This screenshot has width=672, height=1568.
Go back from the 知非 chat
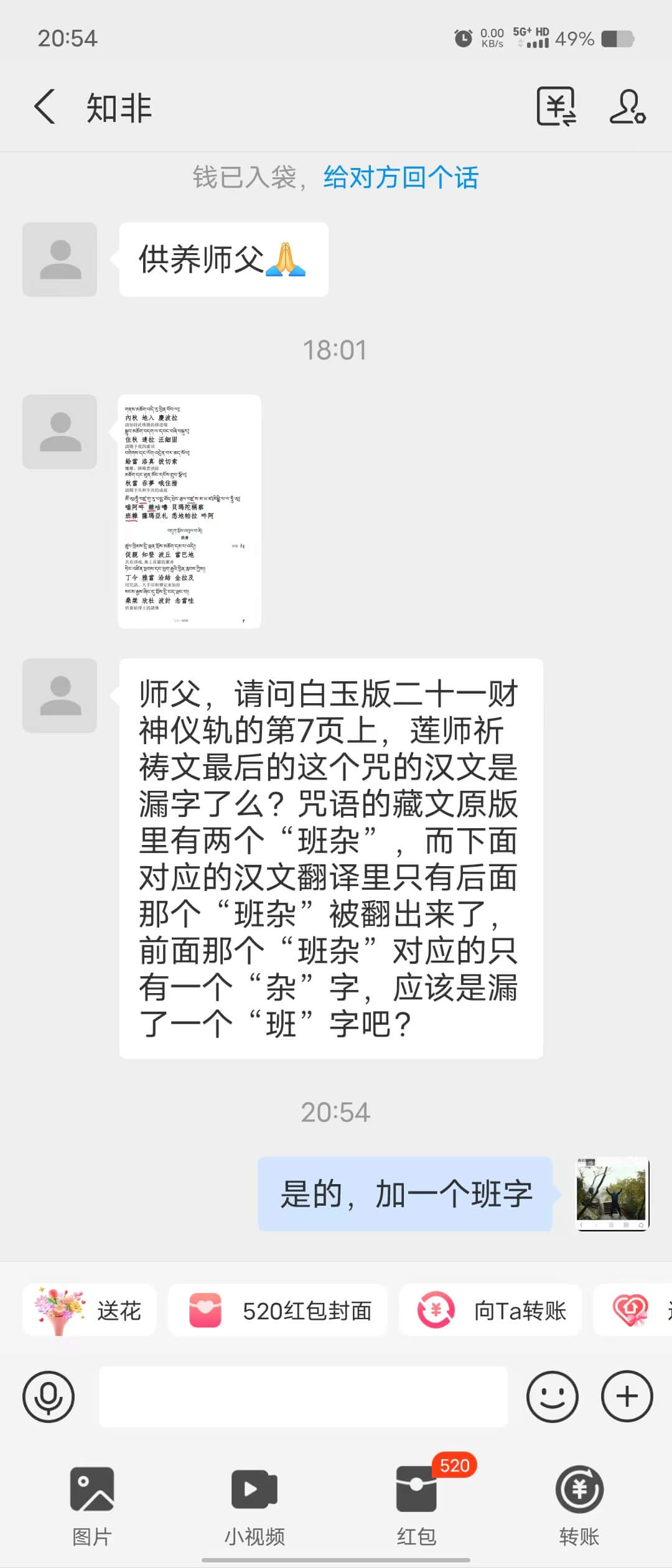point(45,106)
